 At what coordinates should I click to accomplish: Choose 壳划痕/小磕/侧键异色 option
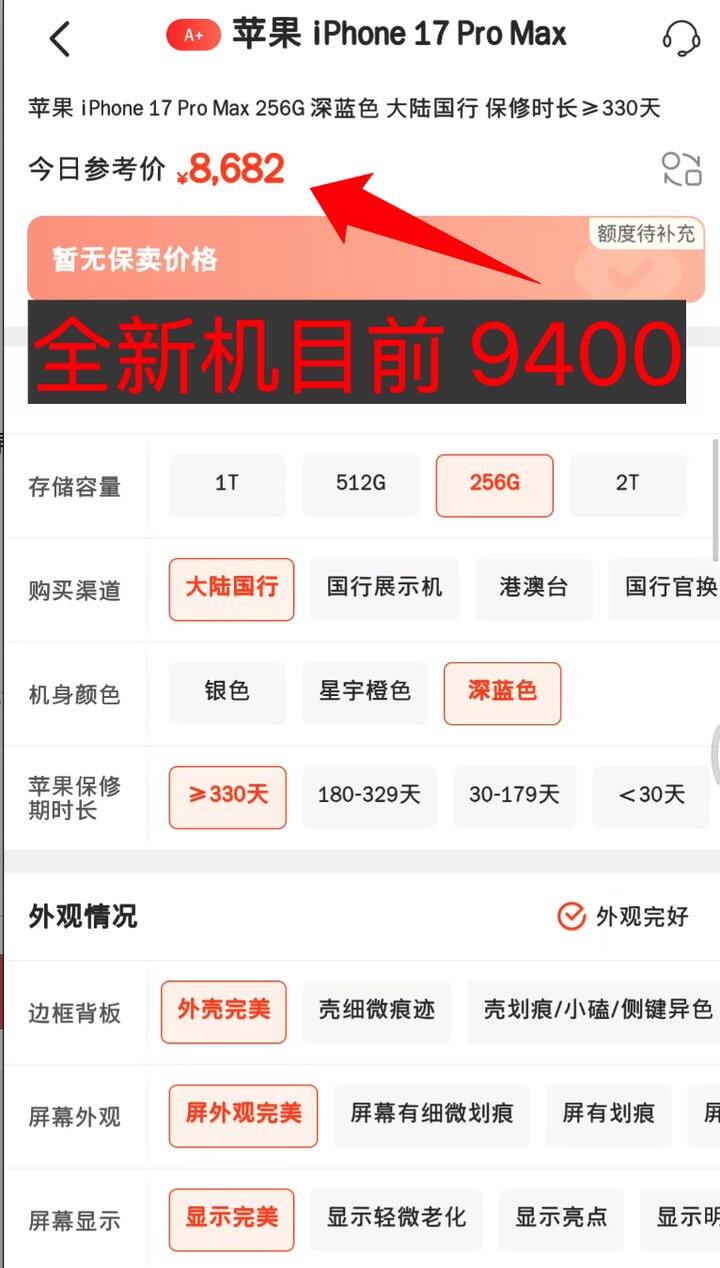(597, 1011)
